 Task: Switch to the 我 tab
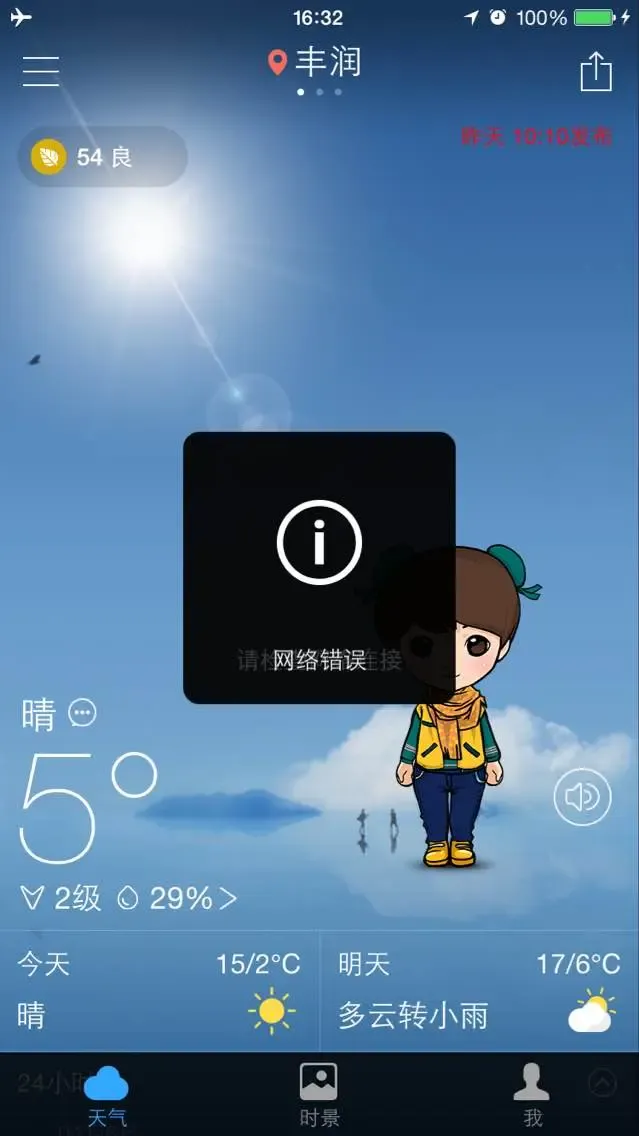tap(532, 1095)
